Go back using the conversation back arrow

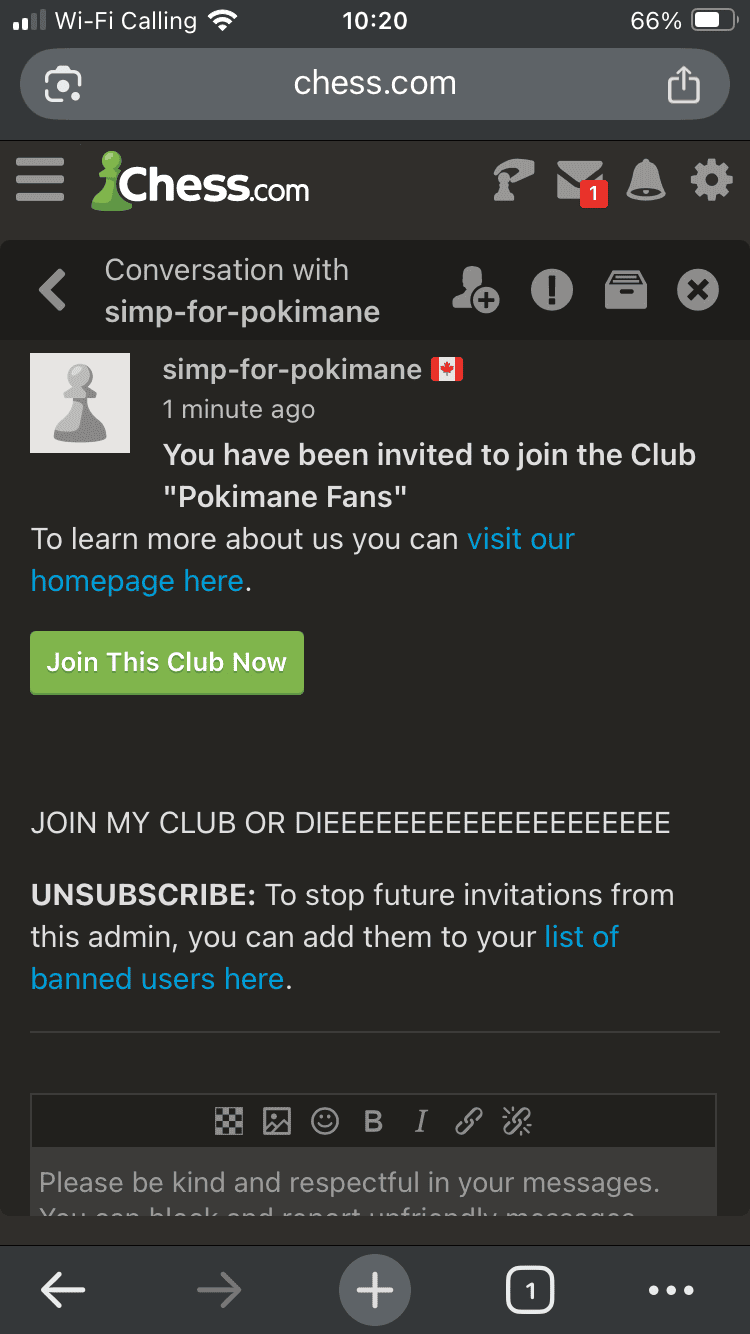[x=52, y=290]
